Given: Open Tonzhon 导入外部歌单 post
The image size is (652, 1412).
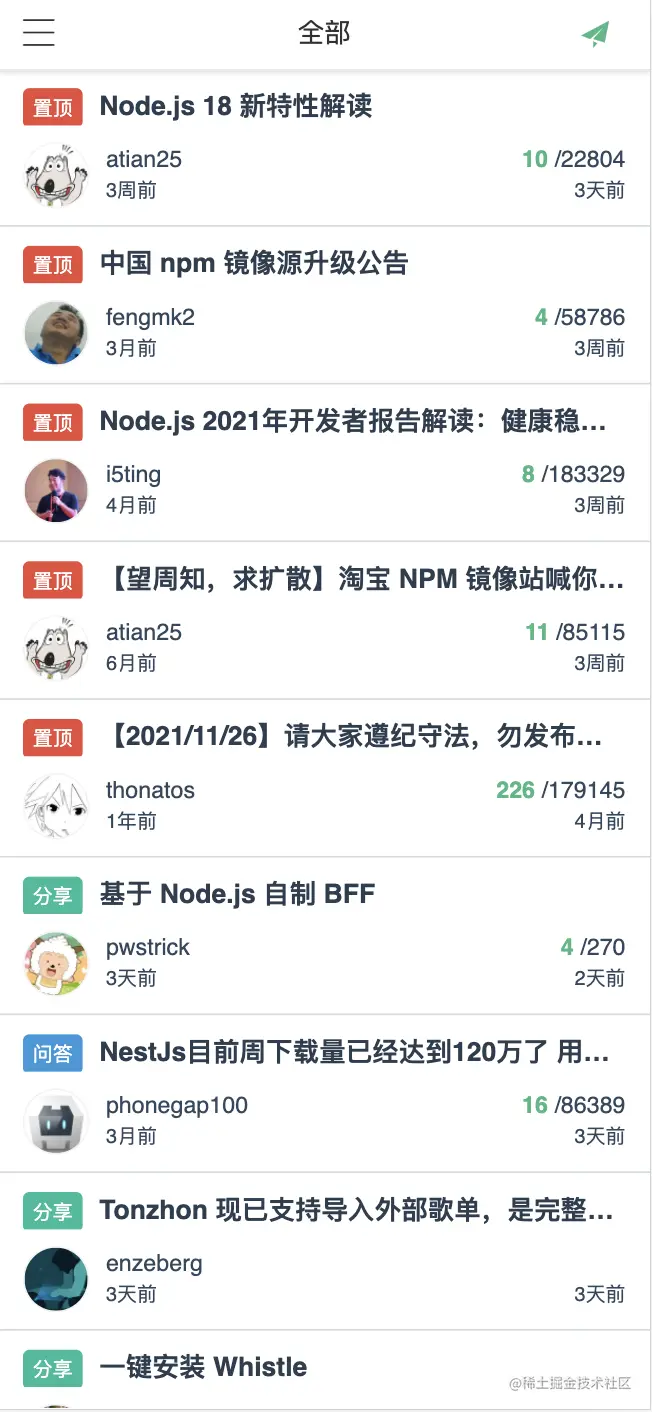Looking at the screenshot, I should click(x=355, y=1210).
